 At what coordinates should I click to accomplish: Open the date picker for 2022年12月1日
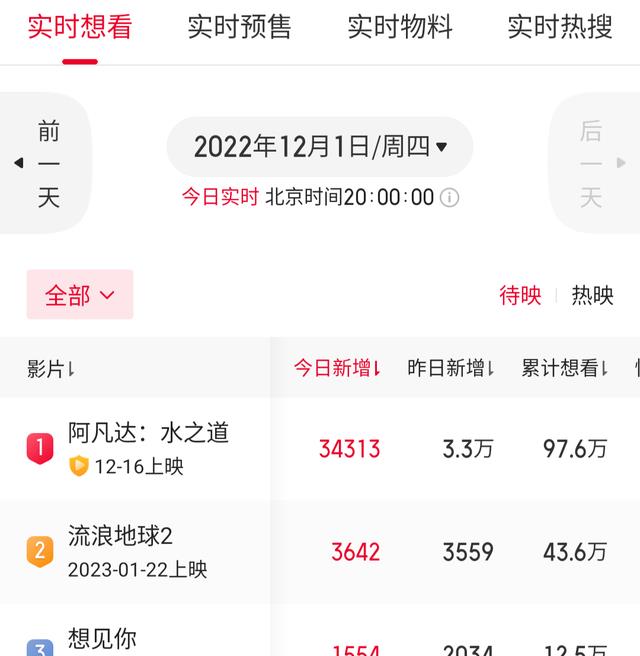click(x=320, y=147)
